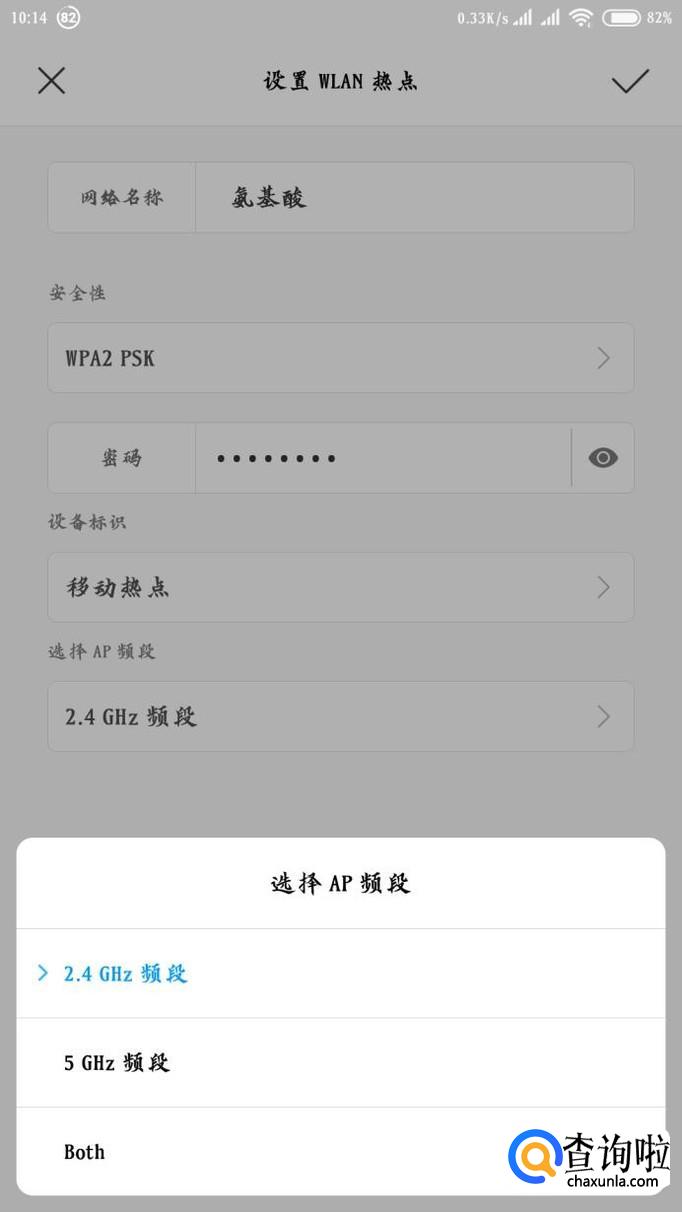Close the WLAN hotspot settings with X

coord(51,81)
